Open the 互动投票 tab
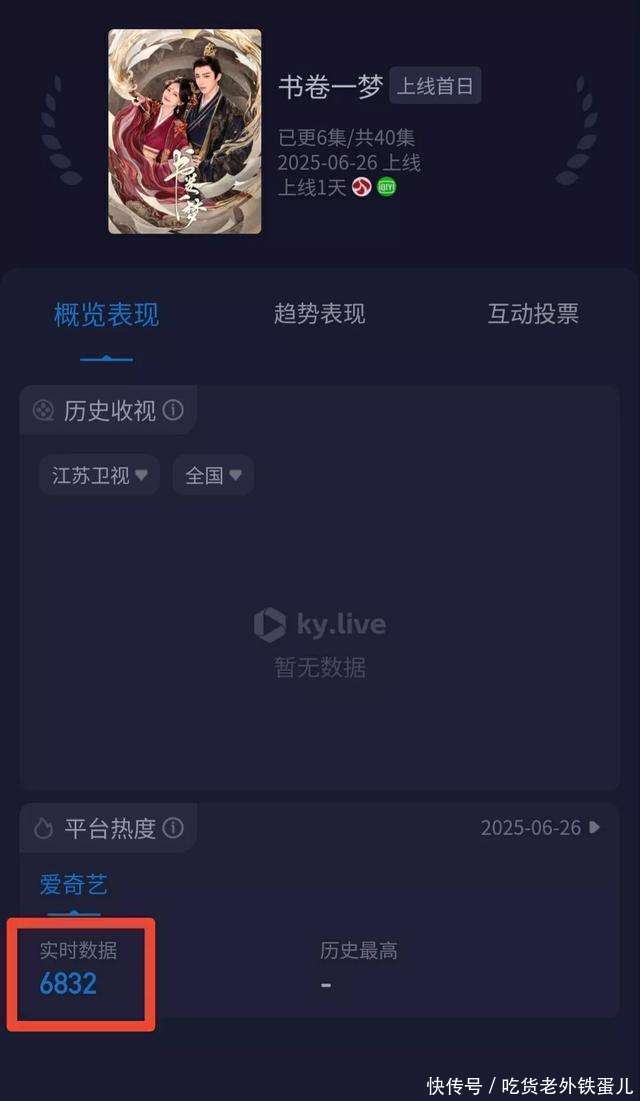The width and height of the screenshot is (640, 1101). click(x=533, y=314)
